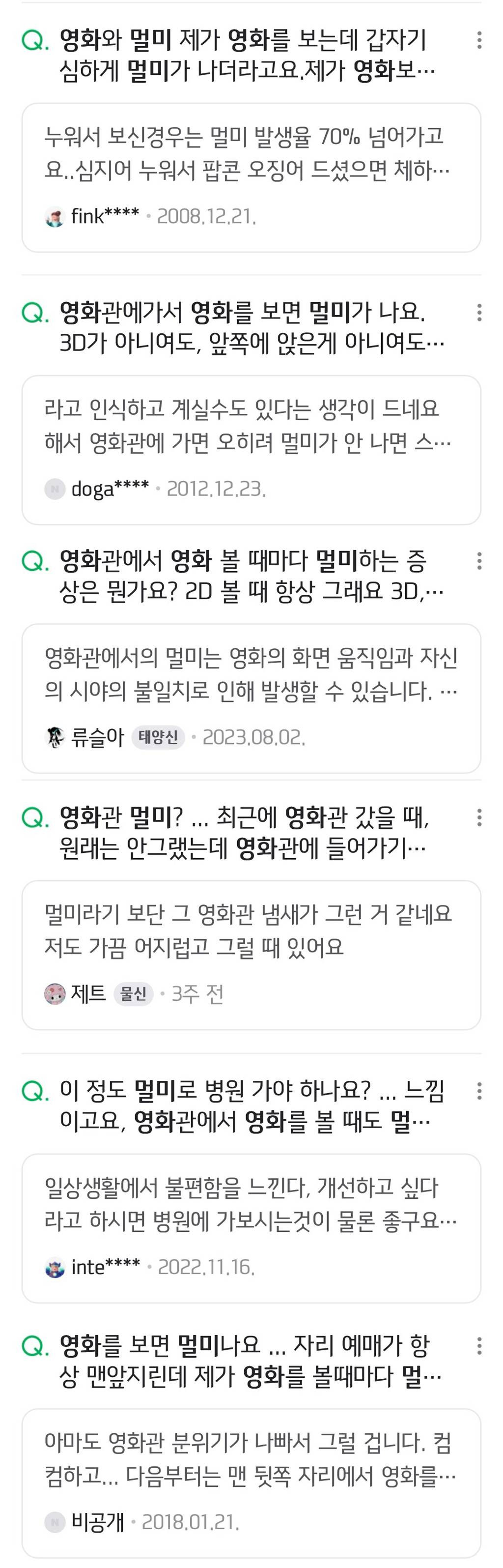
Task: Open overflow menu for '볼 때마다 멀미하는' question
Action: (x=479, y=561)
